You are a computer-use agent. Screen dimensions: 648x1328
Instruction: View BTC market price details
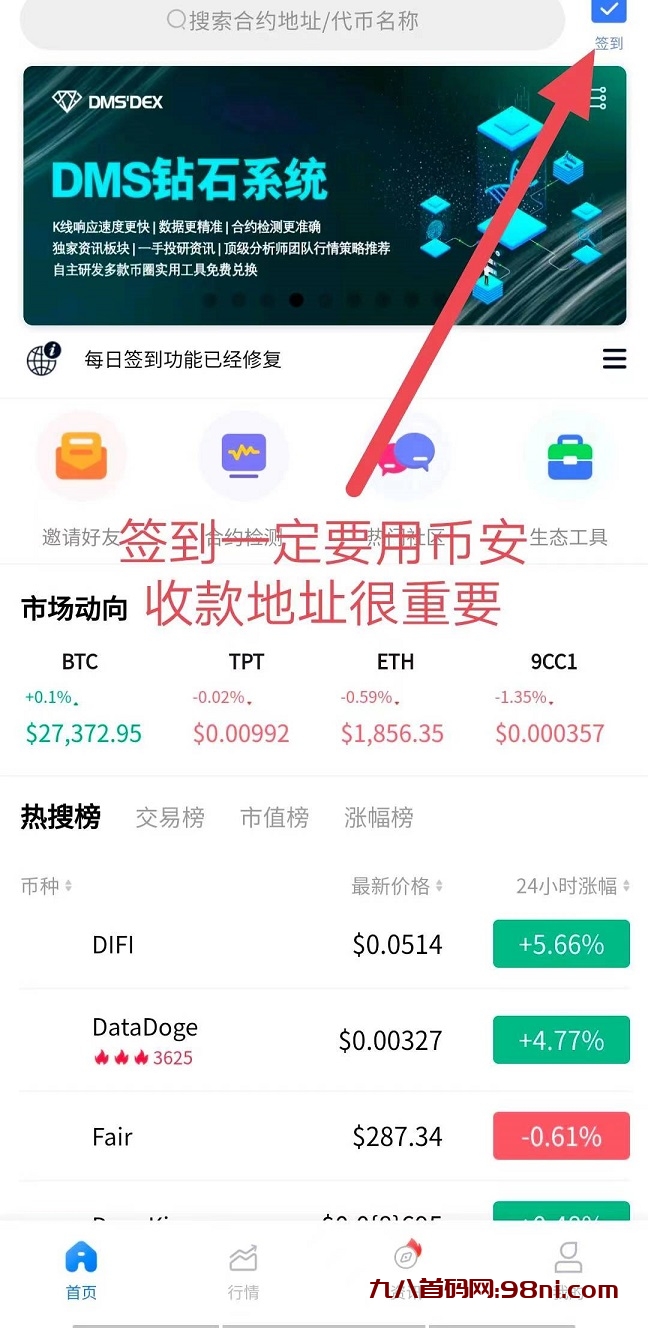coord(81,700)
